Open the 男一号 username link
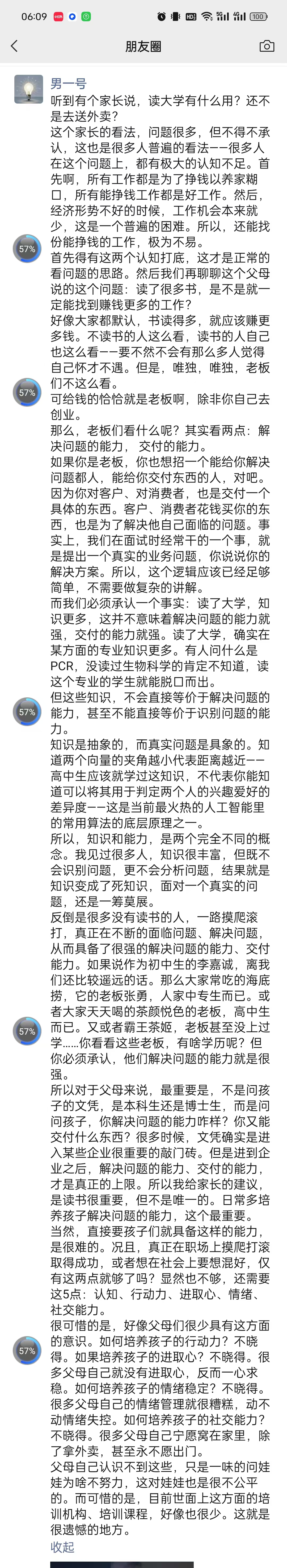 click(68, 84)
